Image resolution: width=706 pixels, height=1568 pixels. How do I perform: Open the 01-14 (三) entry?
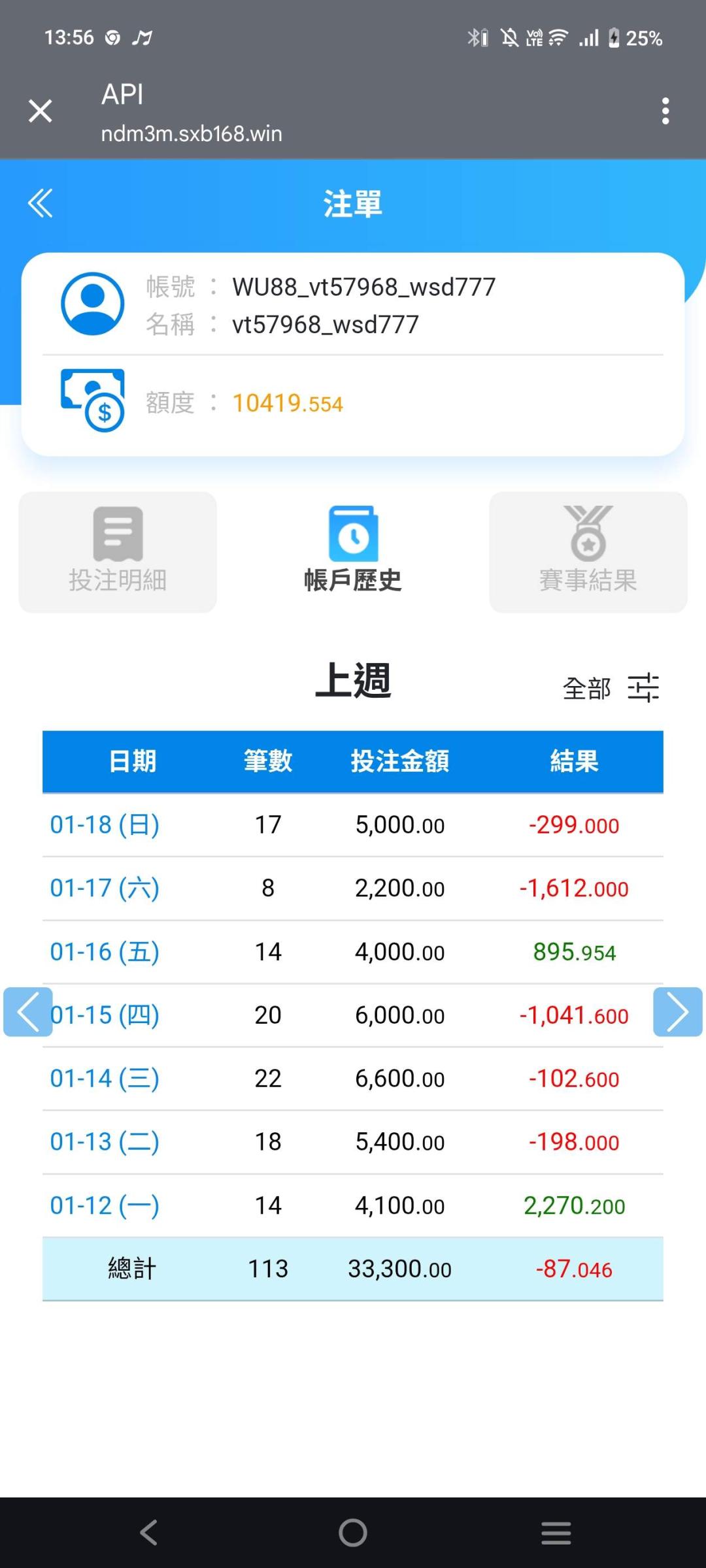(x=105, y=1079)
